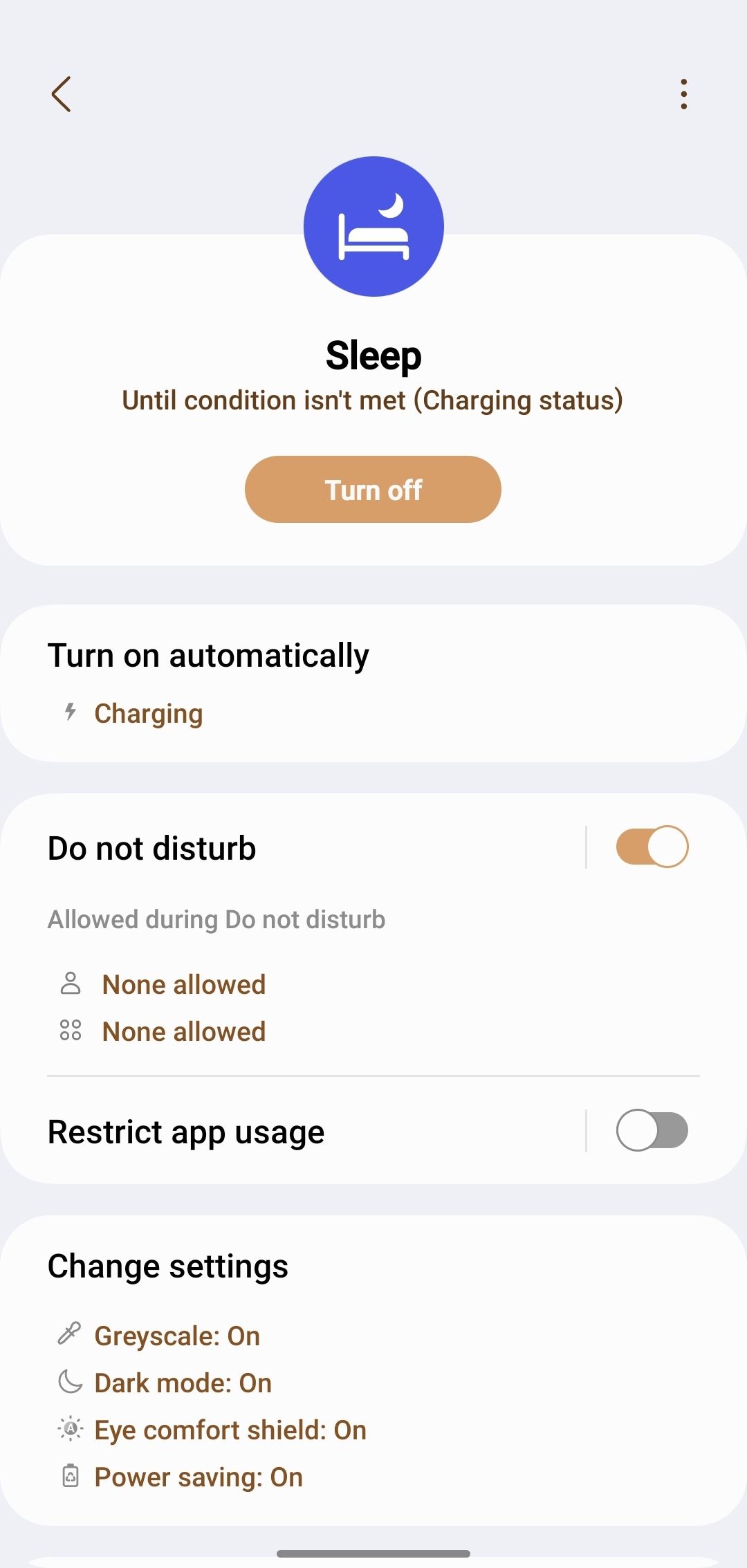The height and width of the screenshot is (1568, 747).
Task: Open the Charging turn-on condition
Action: pyautogui.click(x=149, y=712)
